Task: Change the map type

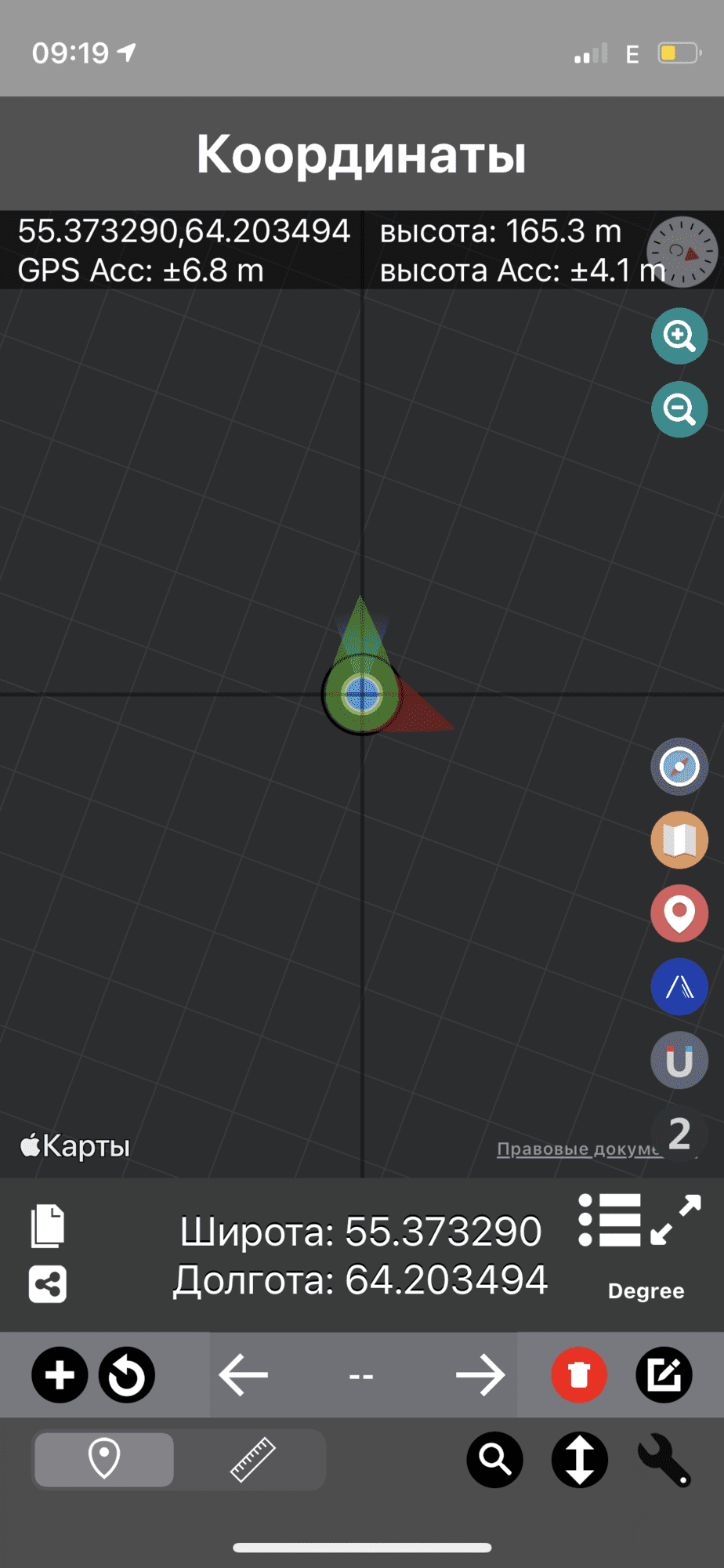Action: coord(679,840)
